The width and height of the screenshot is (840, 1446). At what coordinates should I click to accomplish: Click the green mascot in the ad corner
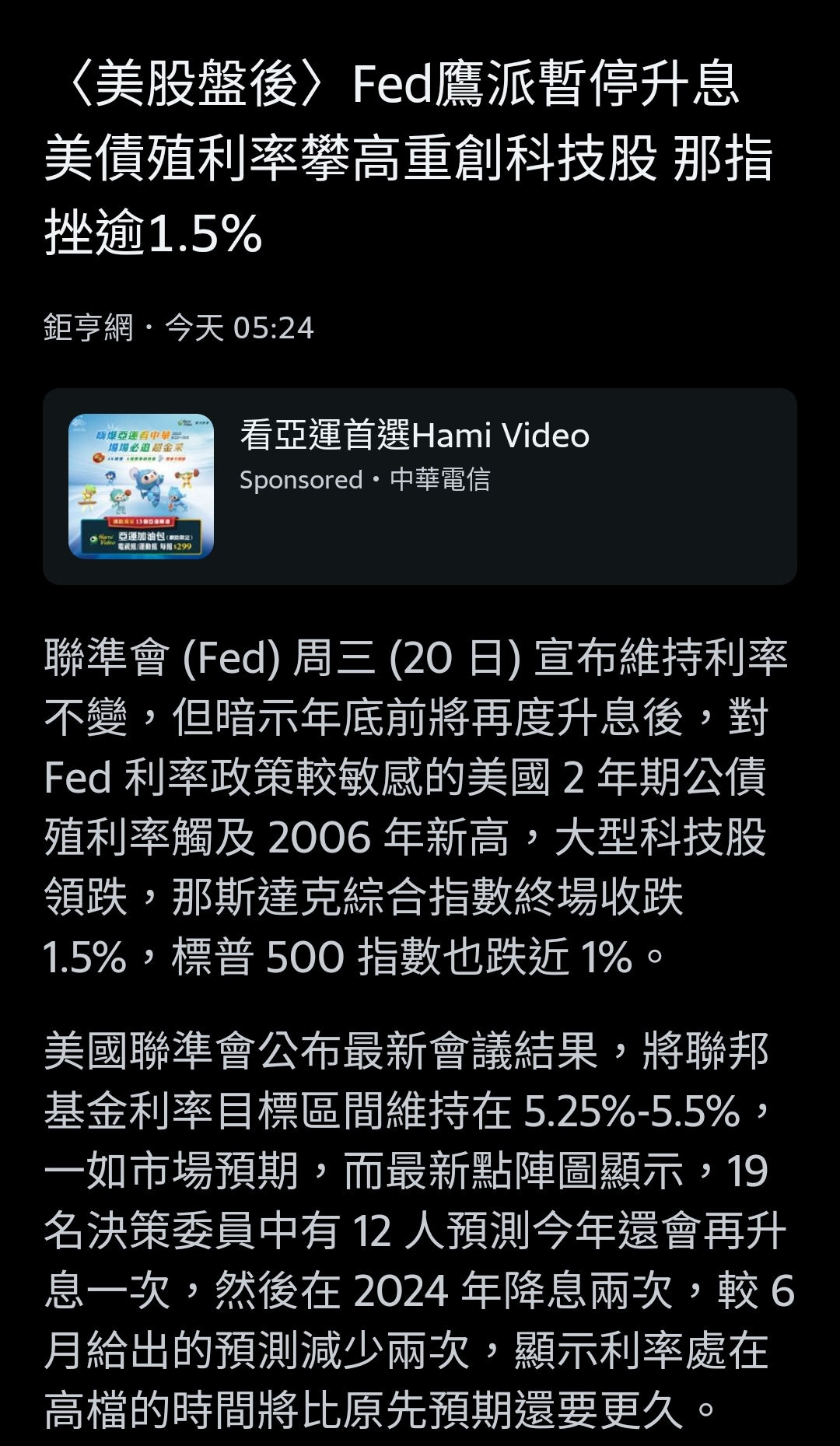[88, 495]
